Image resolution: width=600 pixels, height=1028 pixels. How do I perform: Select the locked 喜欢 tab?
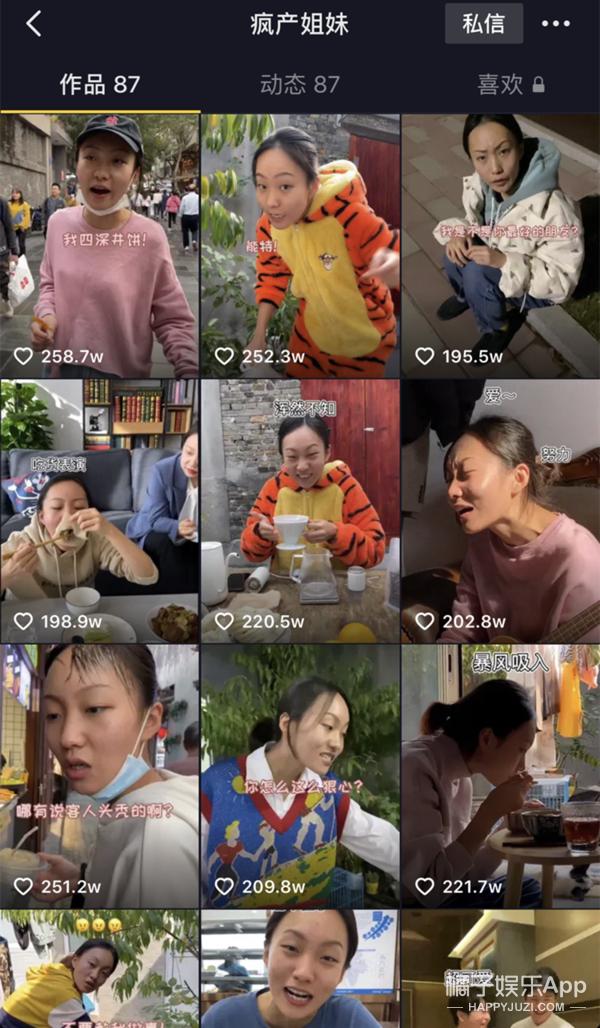point(510,85)
